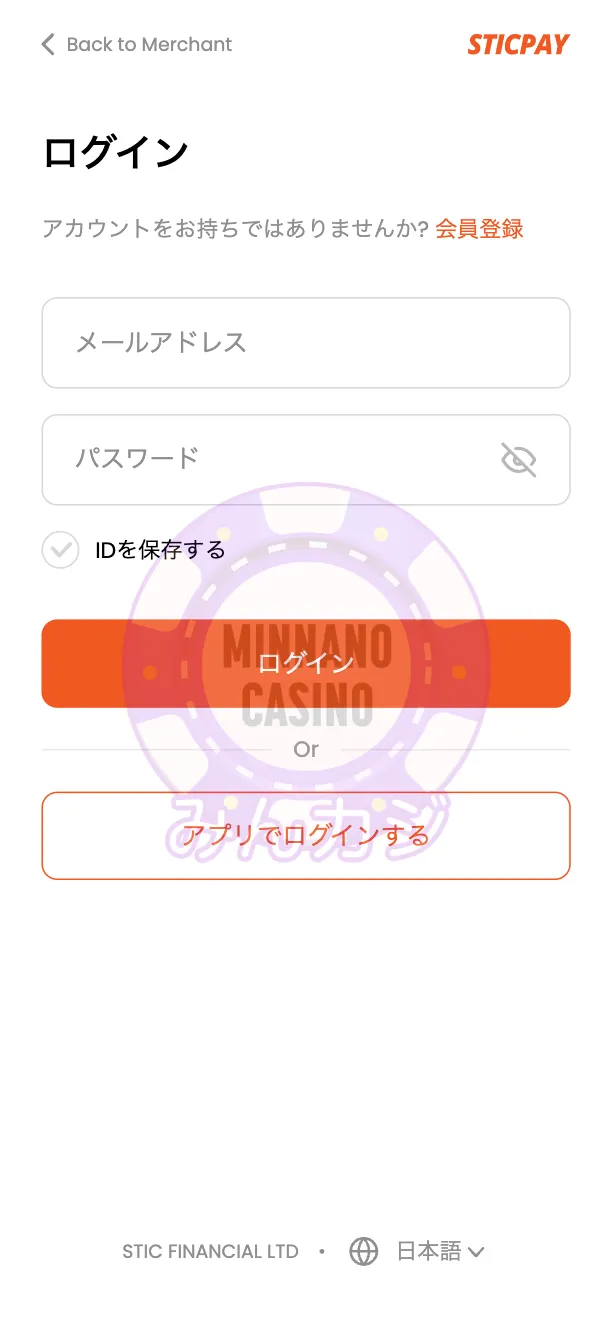Focus the パスワード password field
This screenshot has height=1332, width=612.
[270, 460]
